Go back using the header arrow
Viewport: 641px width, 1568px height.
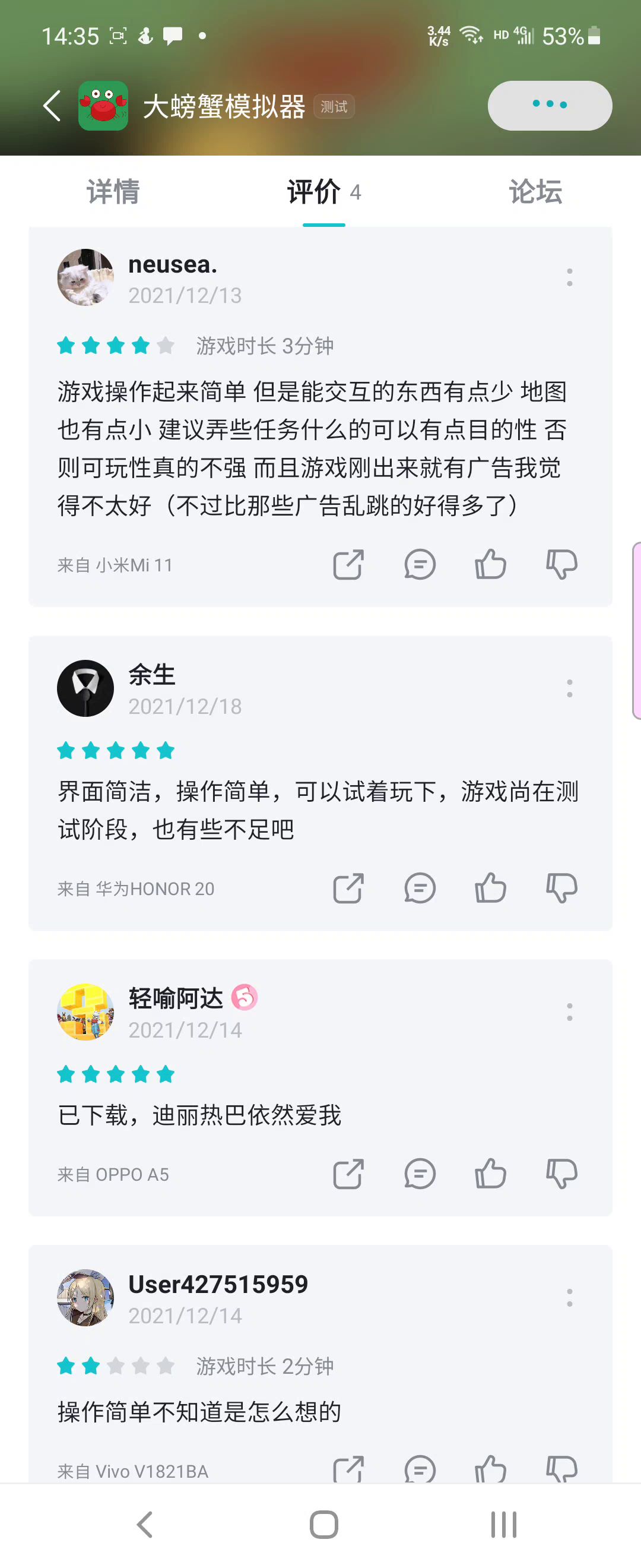(52, 106)
